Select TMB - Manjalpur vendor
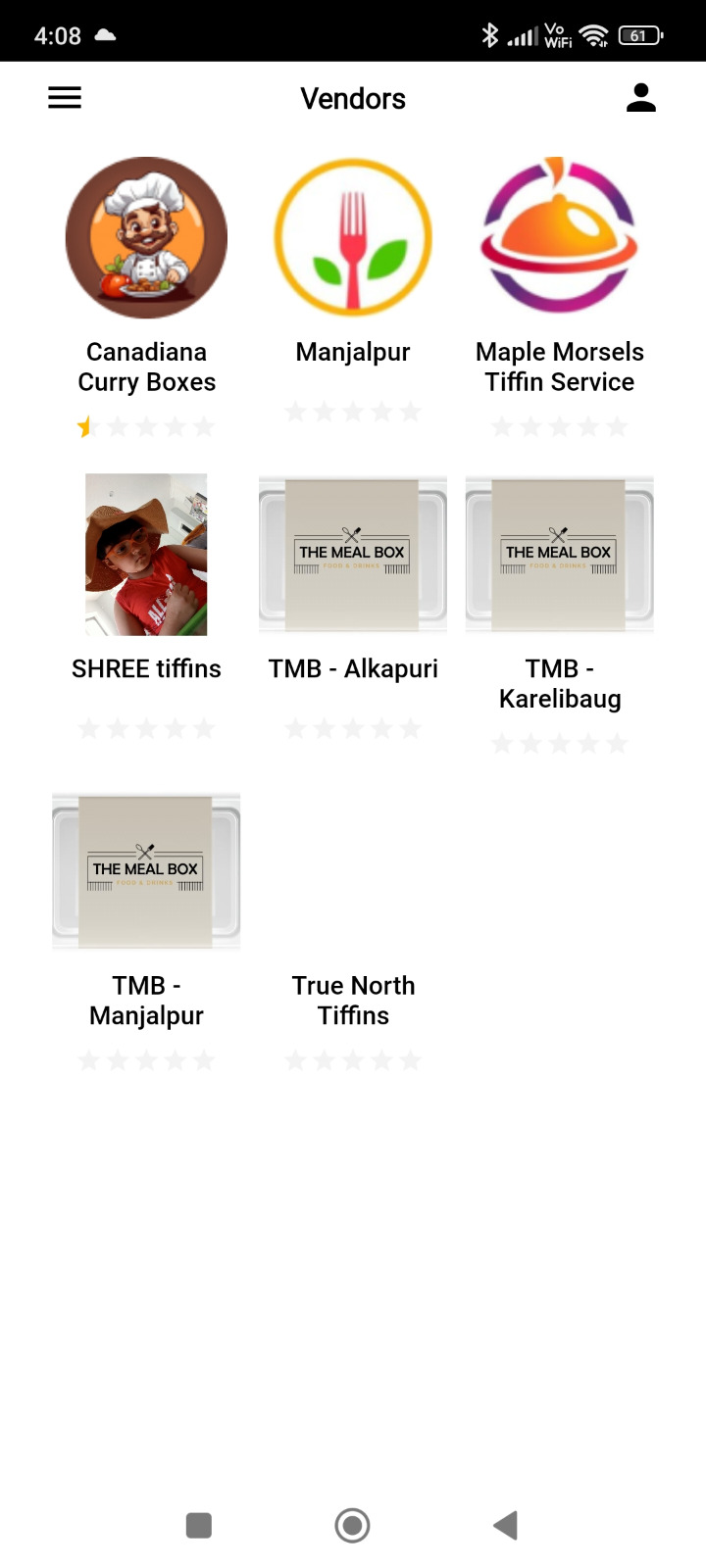The width and height of the screenshot is (706, 1568). point(146,872)
